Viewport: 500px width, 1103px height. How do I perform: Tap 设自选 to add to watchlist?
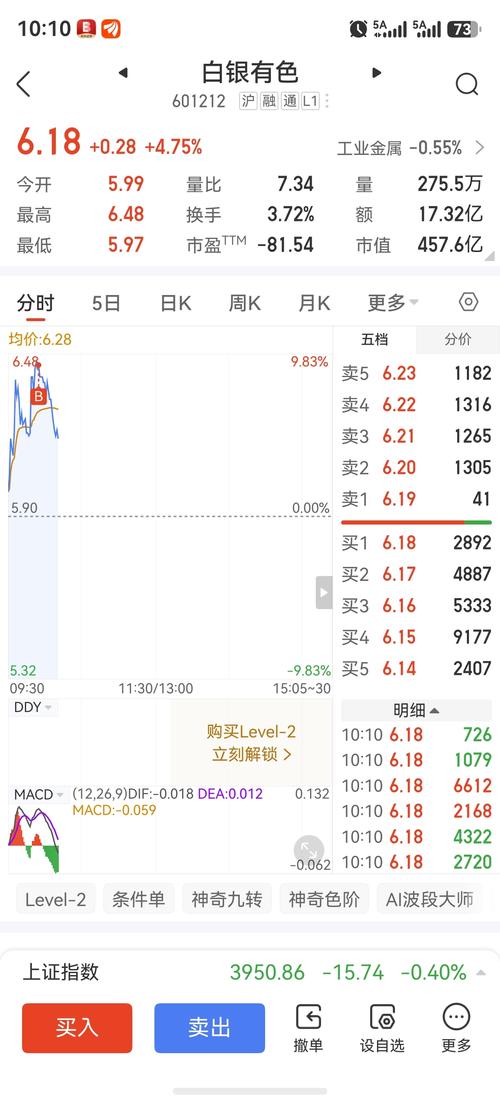[382, 1028]
